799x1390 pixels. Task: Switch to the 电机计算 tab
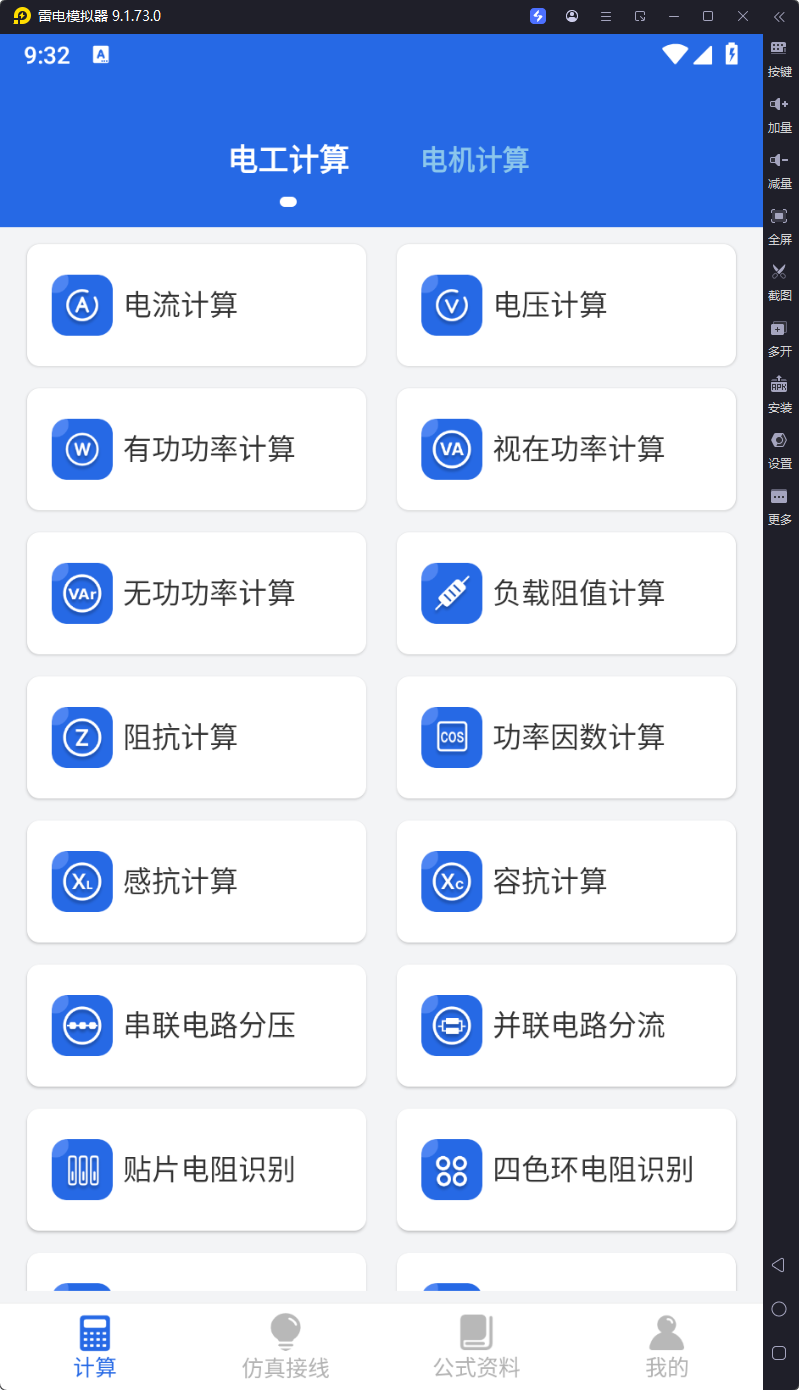pos(475,159)
